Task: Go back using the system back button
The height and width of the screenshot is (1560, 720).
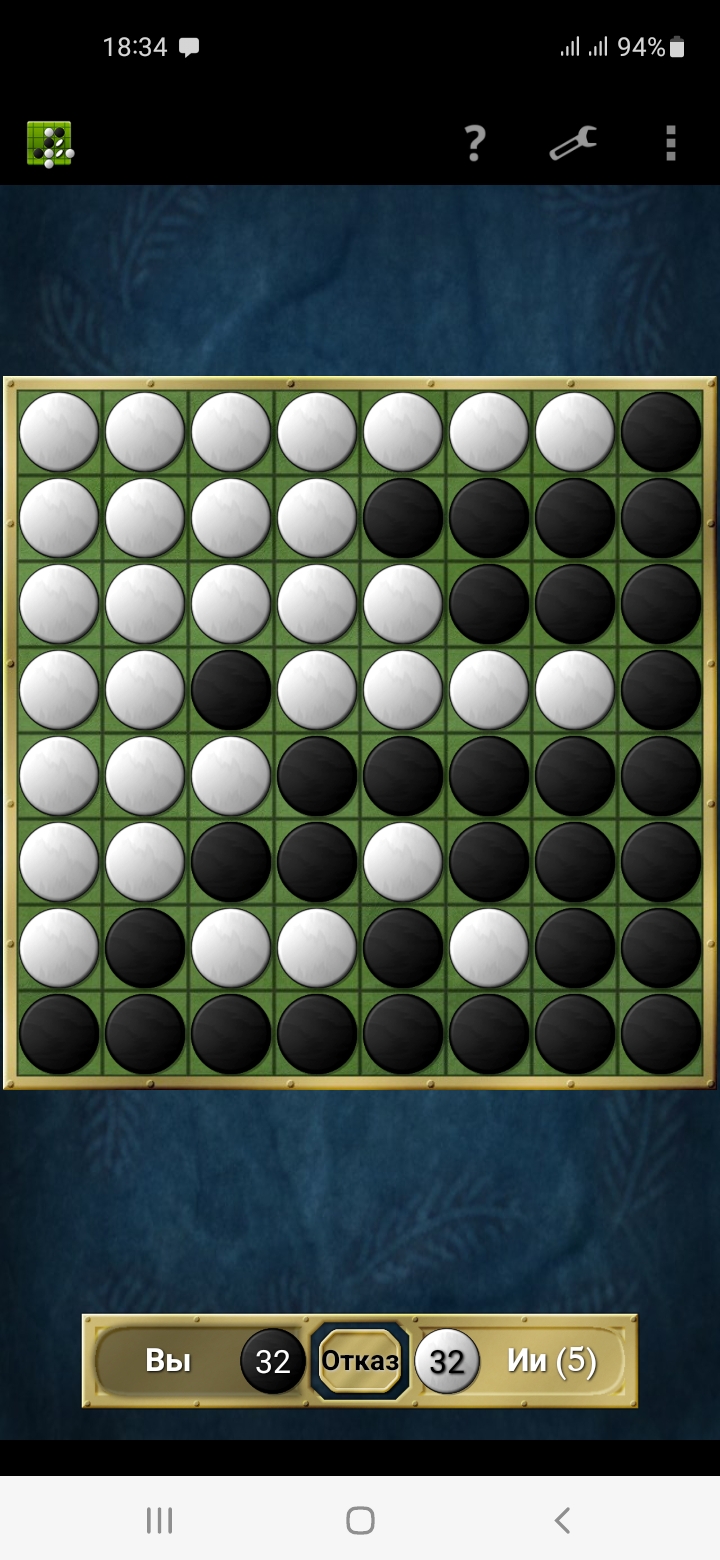Action: [x=562, y=1520]
